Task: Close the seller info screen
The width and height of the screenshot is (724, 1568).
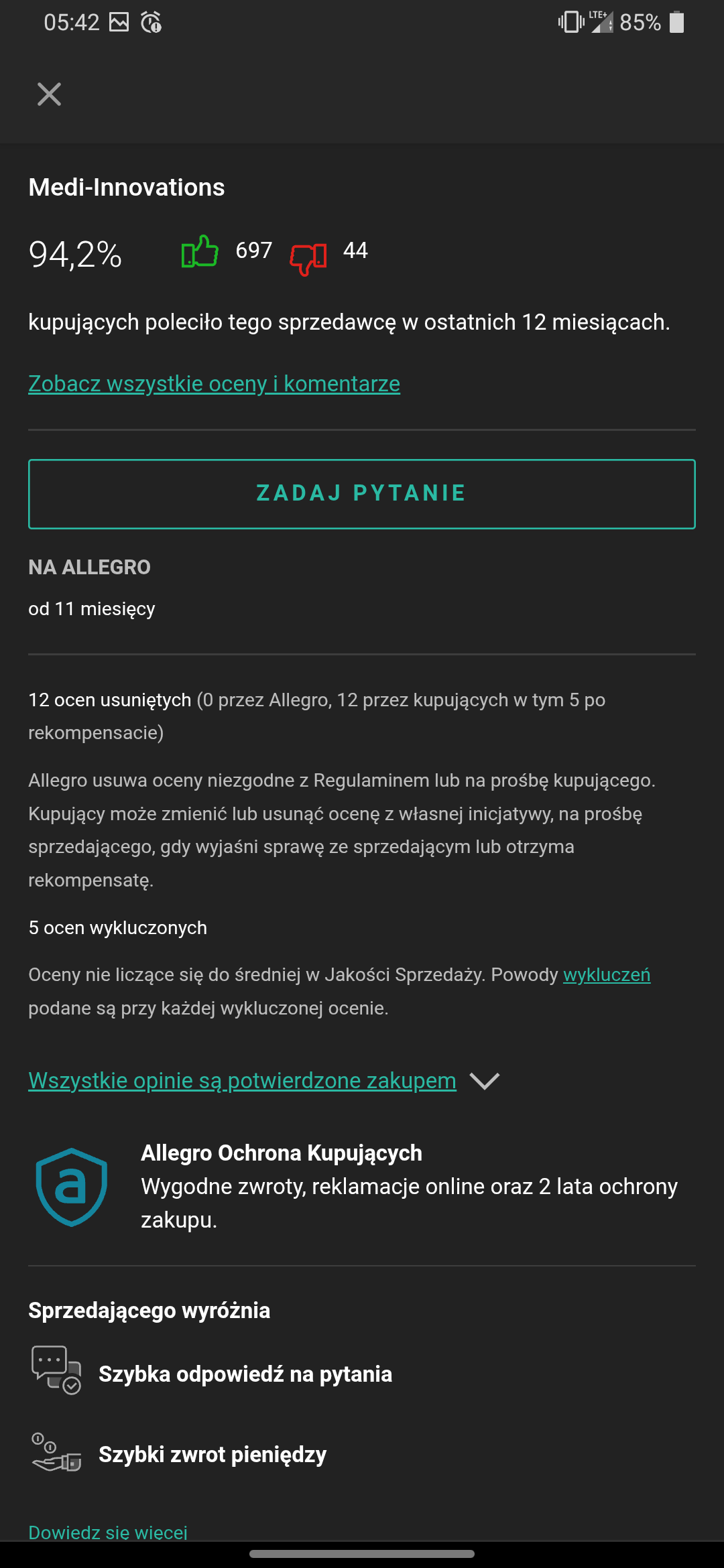Action: coord(49,94)
